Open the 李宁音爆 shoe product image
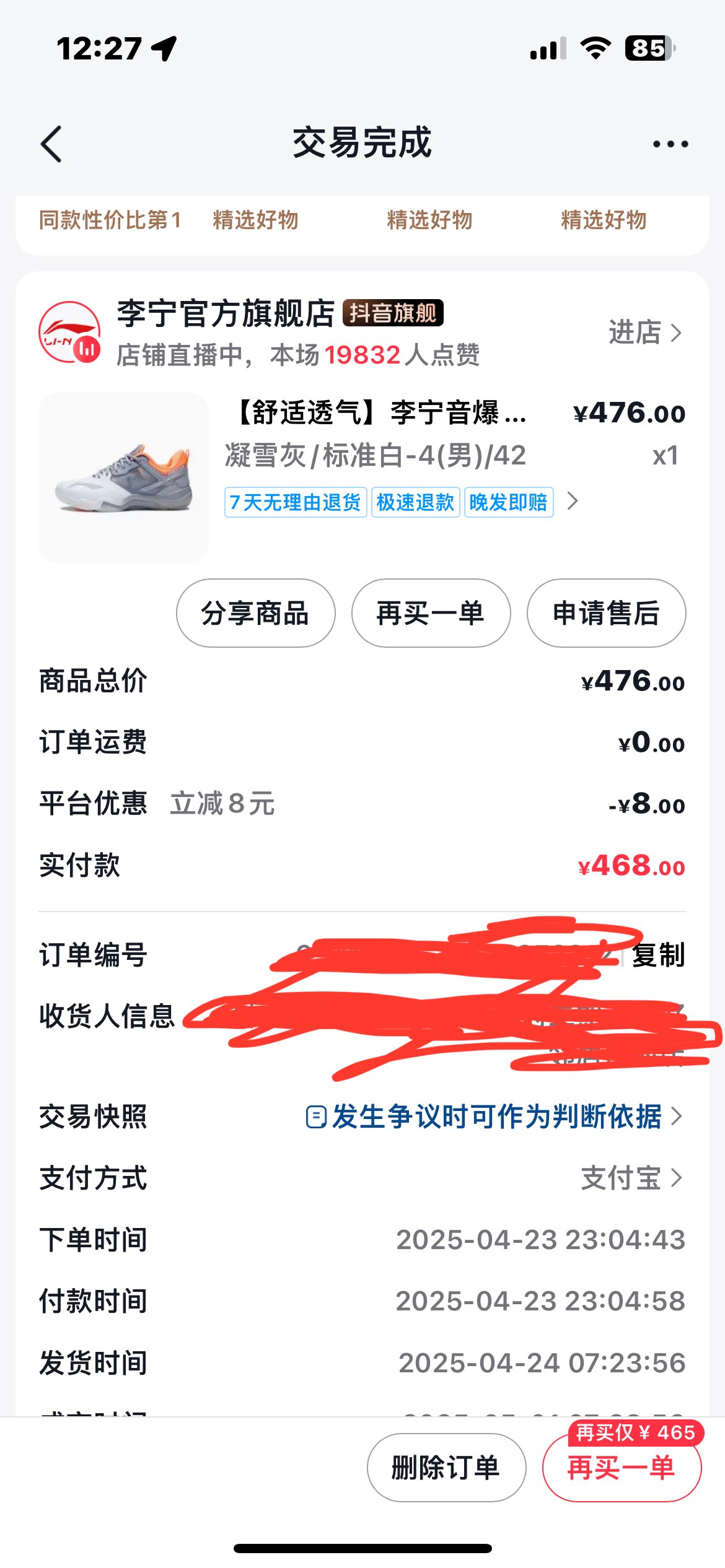This screenshot has height=1568, width=725. (x=124, y=477)
